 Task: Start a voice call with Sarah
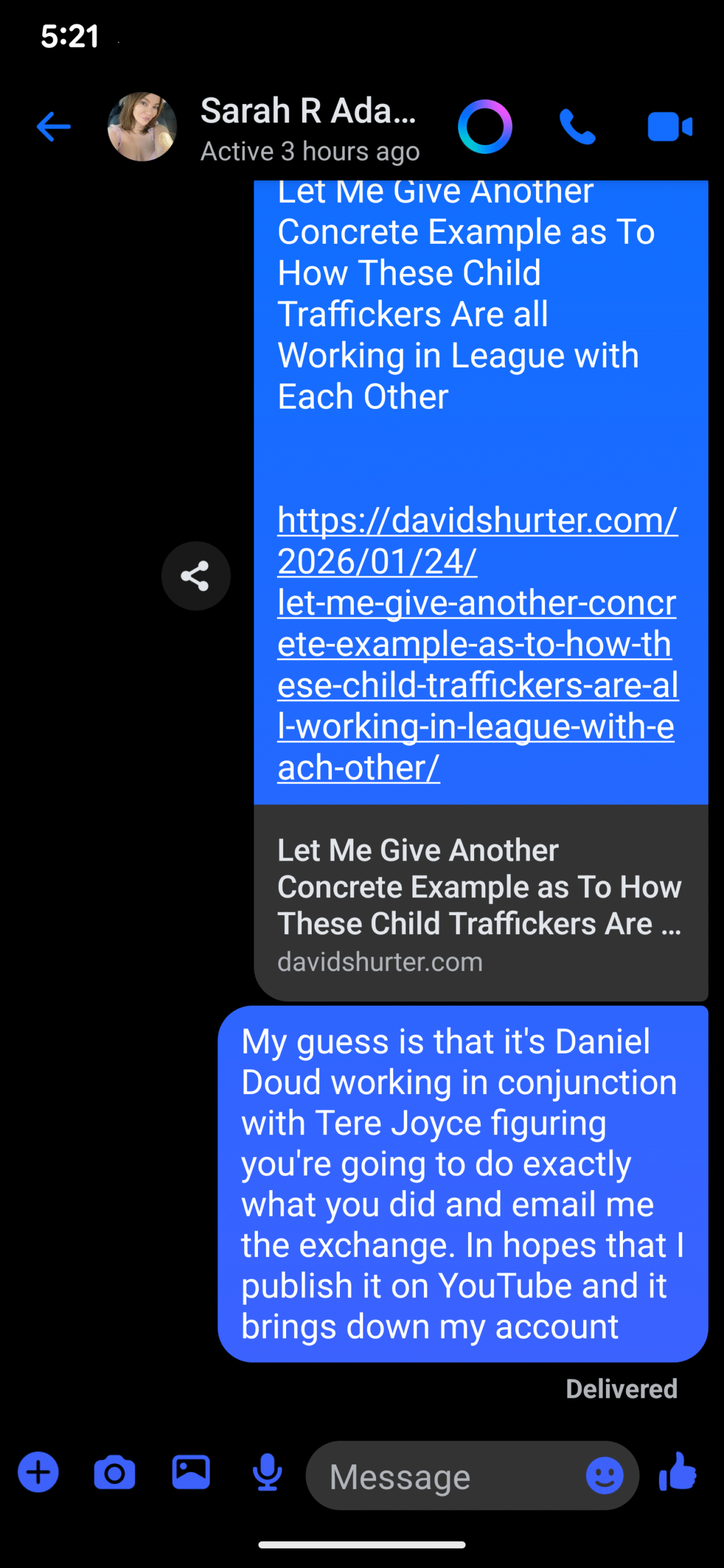[577, 127]
